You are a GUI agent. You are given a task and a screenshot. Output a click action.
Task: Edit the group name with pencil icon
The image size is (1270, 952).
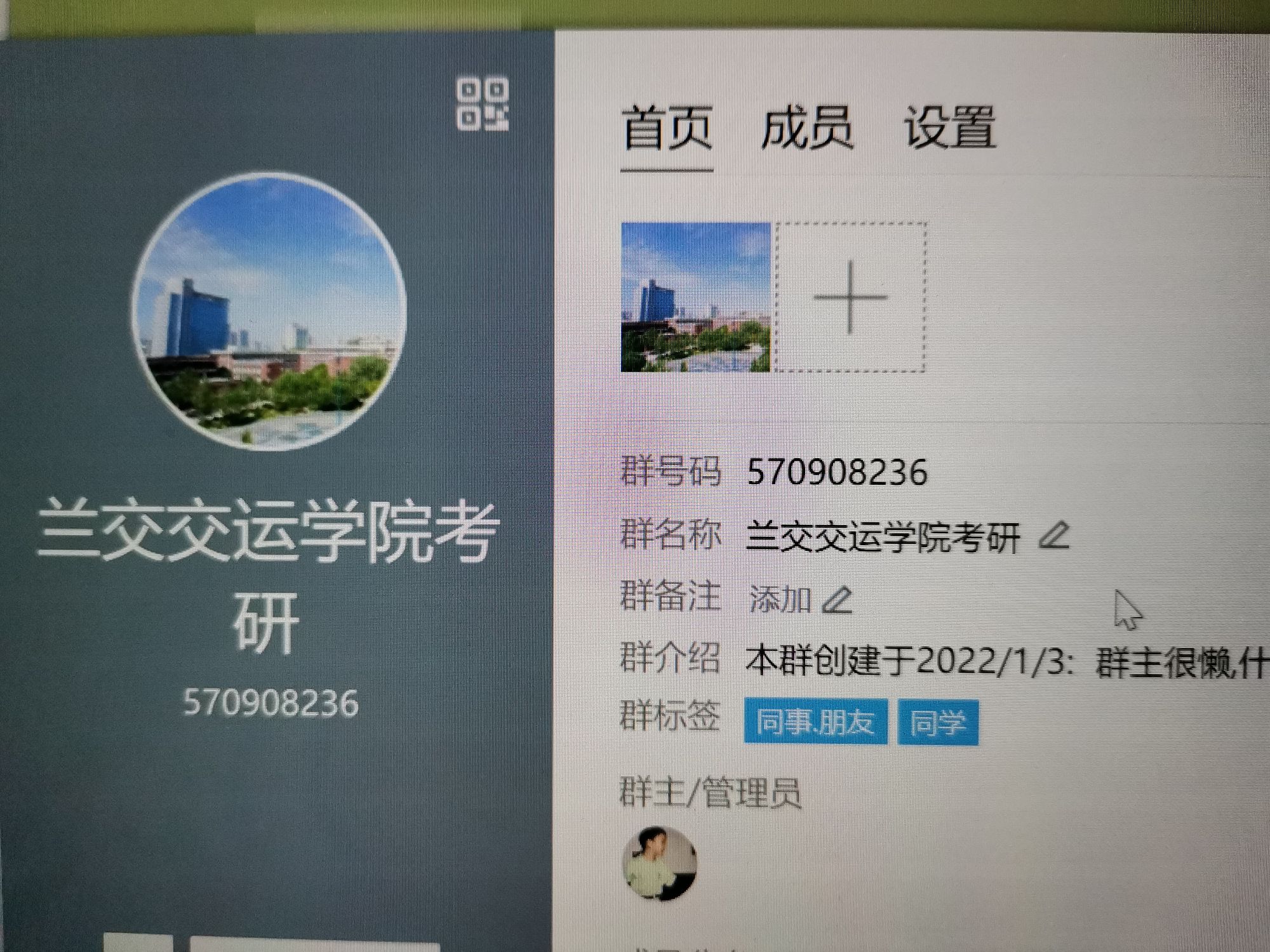pos(1054,536)
